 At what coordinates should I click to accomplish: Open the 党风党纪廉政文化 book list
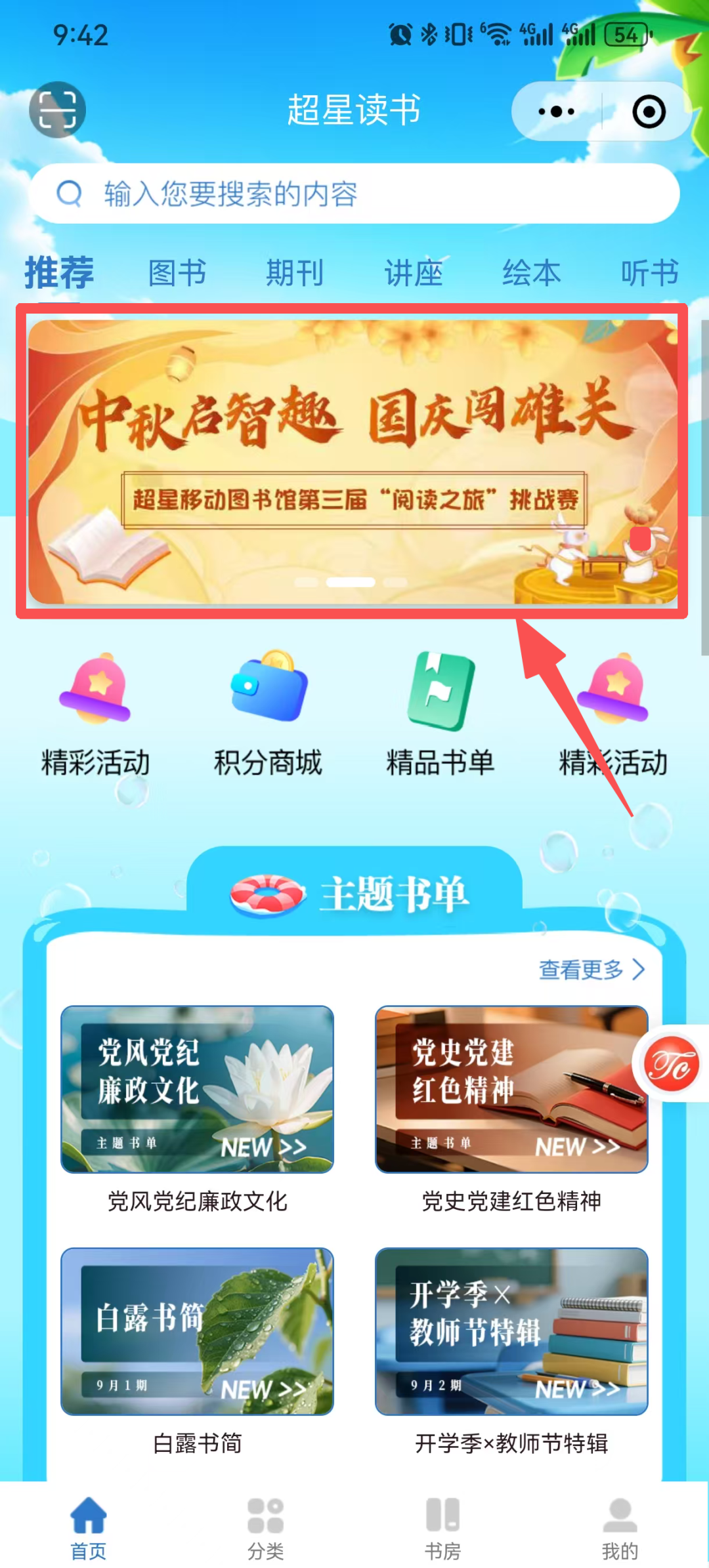click(197, 1089)
